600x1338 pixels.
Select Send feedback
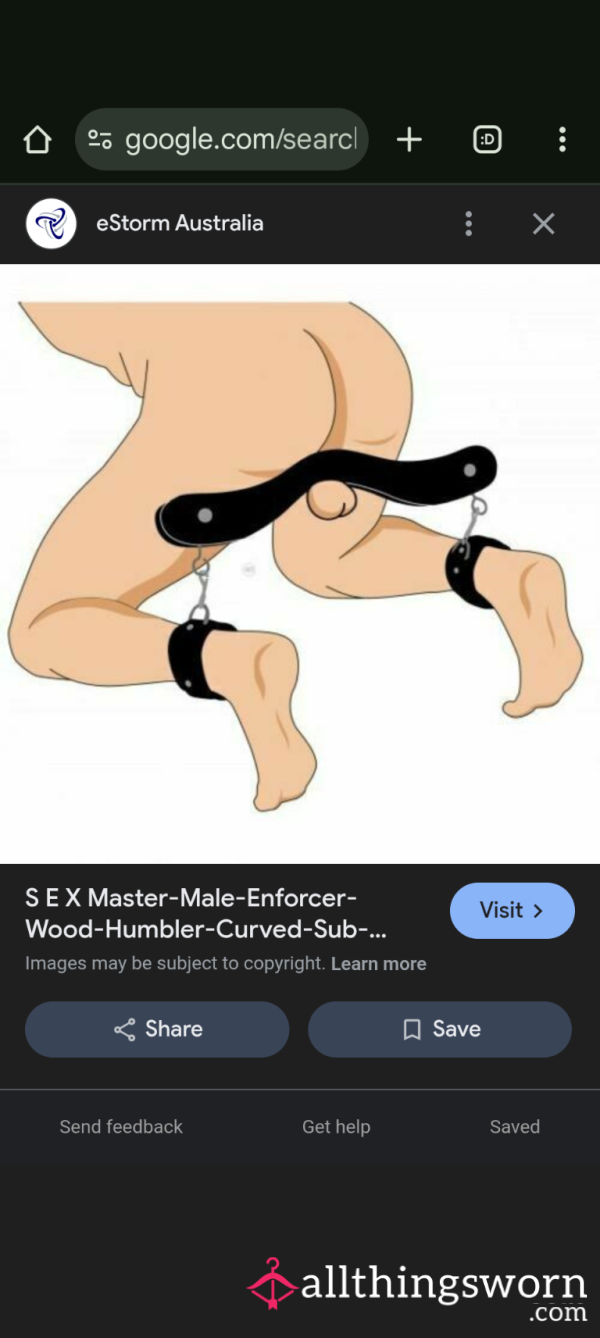(121, 1127)
